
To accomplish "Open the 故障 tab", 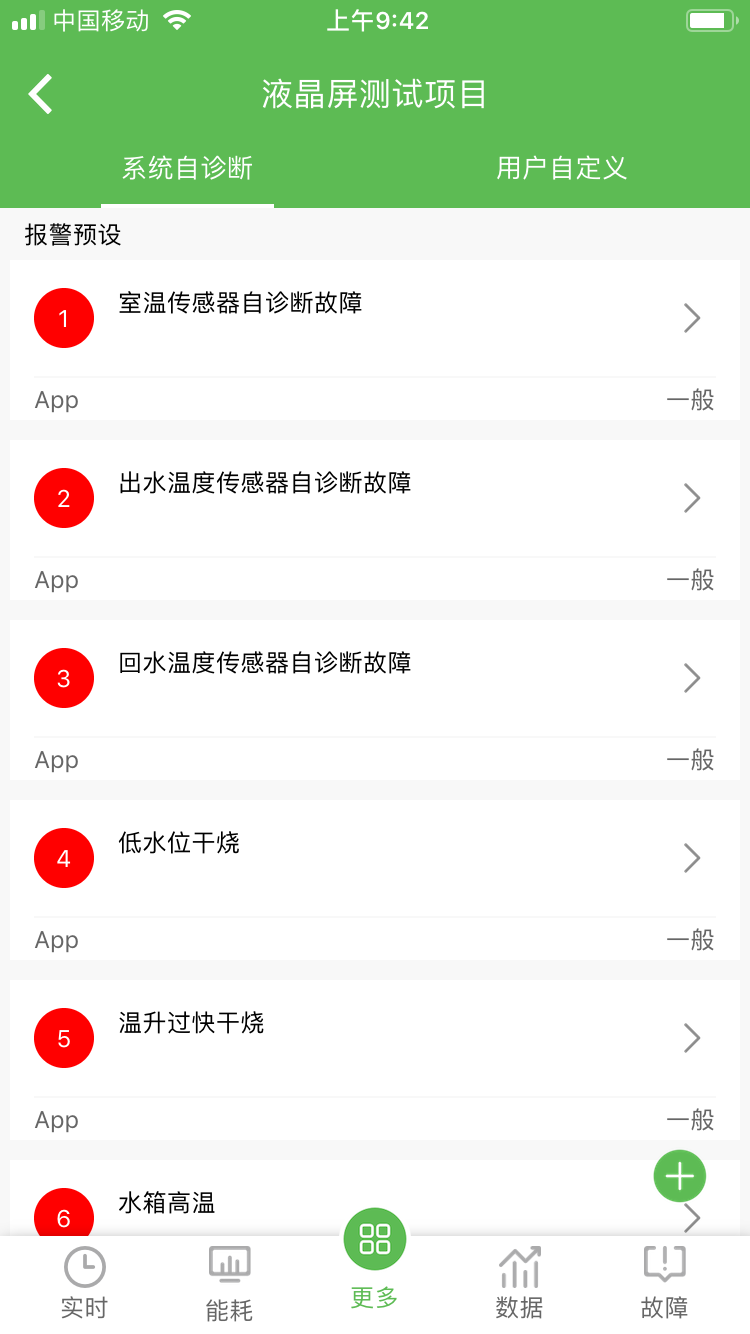I will (664, 1282).
